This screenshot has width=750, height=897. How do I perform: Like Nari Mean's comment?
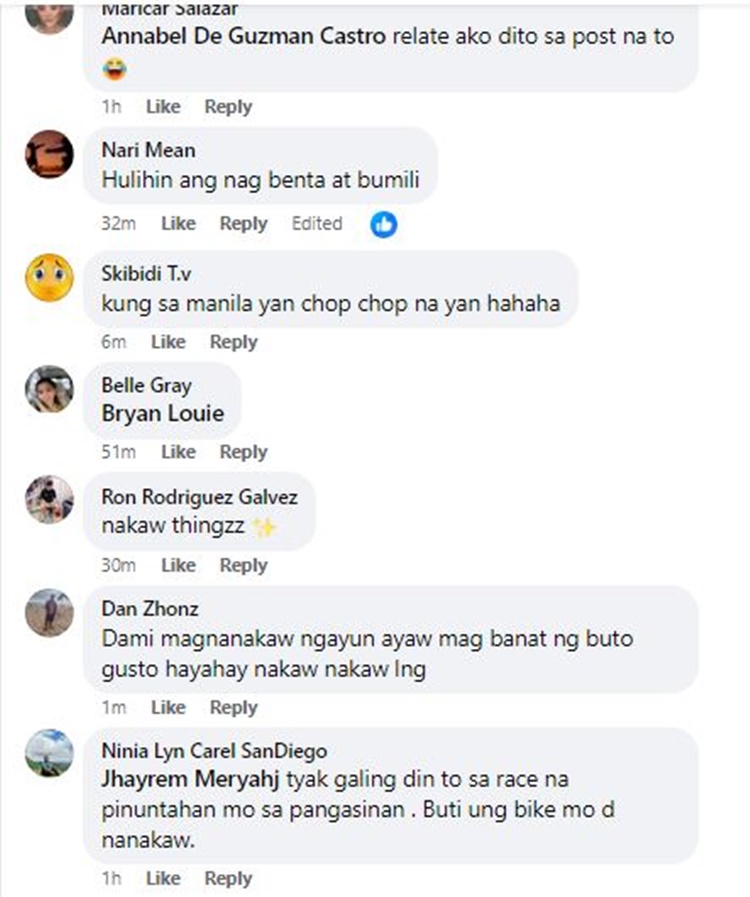click(x=178, y=224)
